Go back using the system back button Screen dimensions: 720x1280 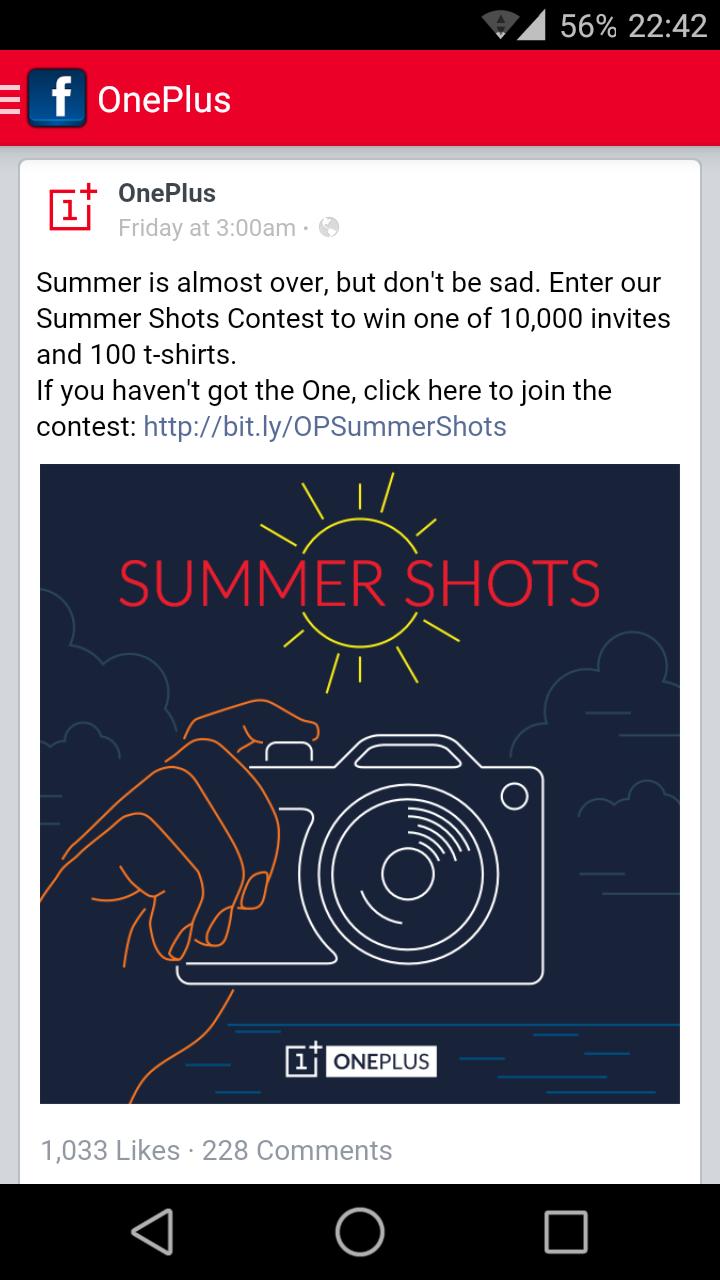153,1231
